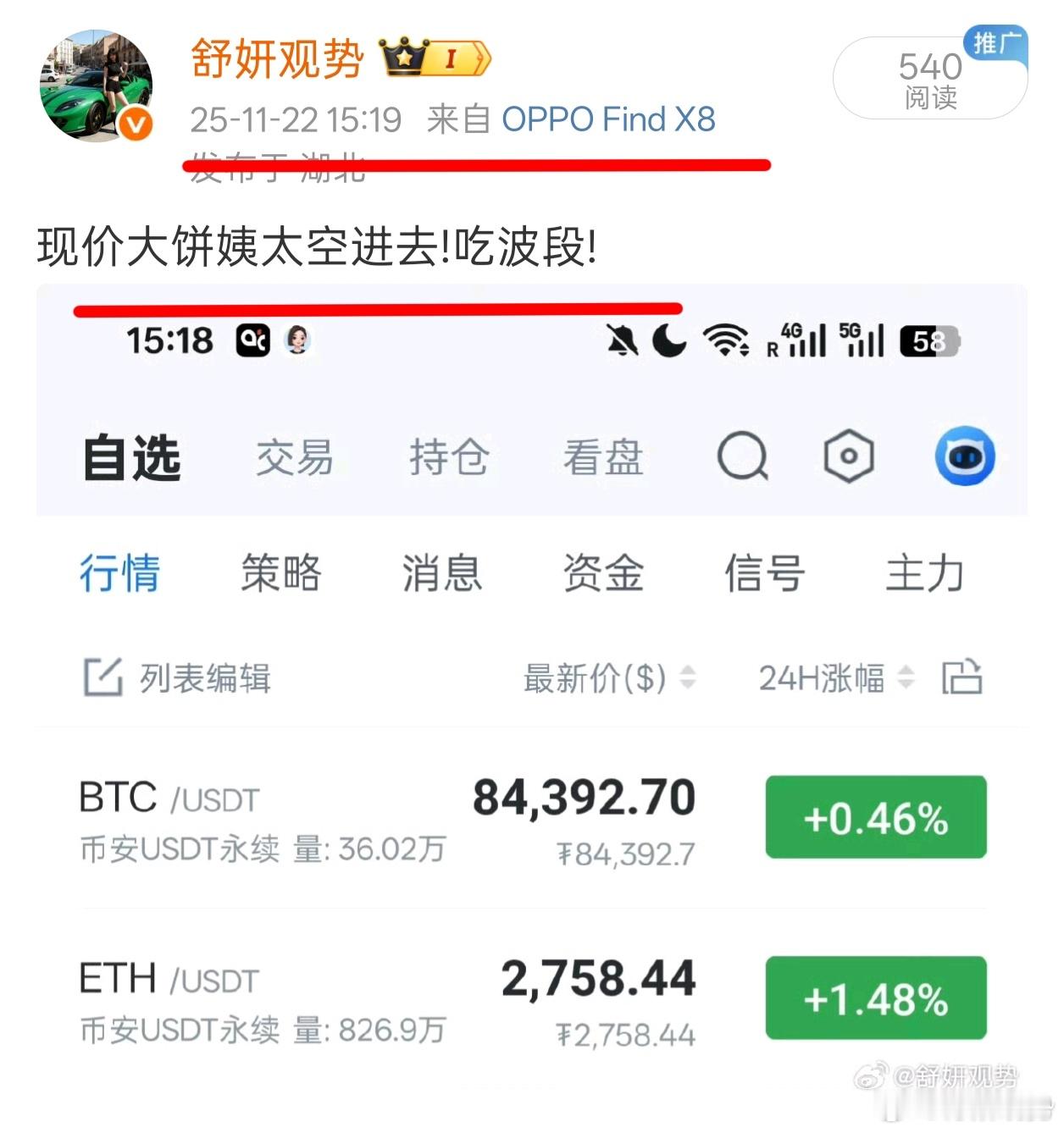
Task: Switch to the 交易 tab
Action: point(295,457)
